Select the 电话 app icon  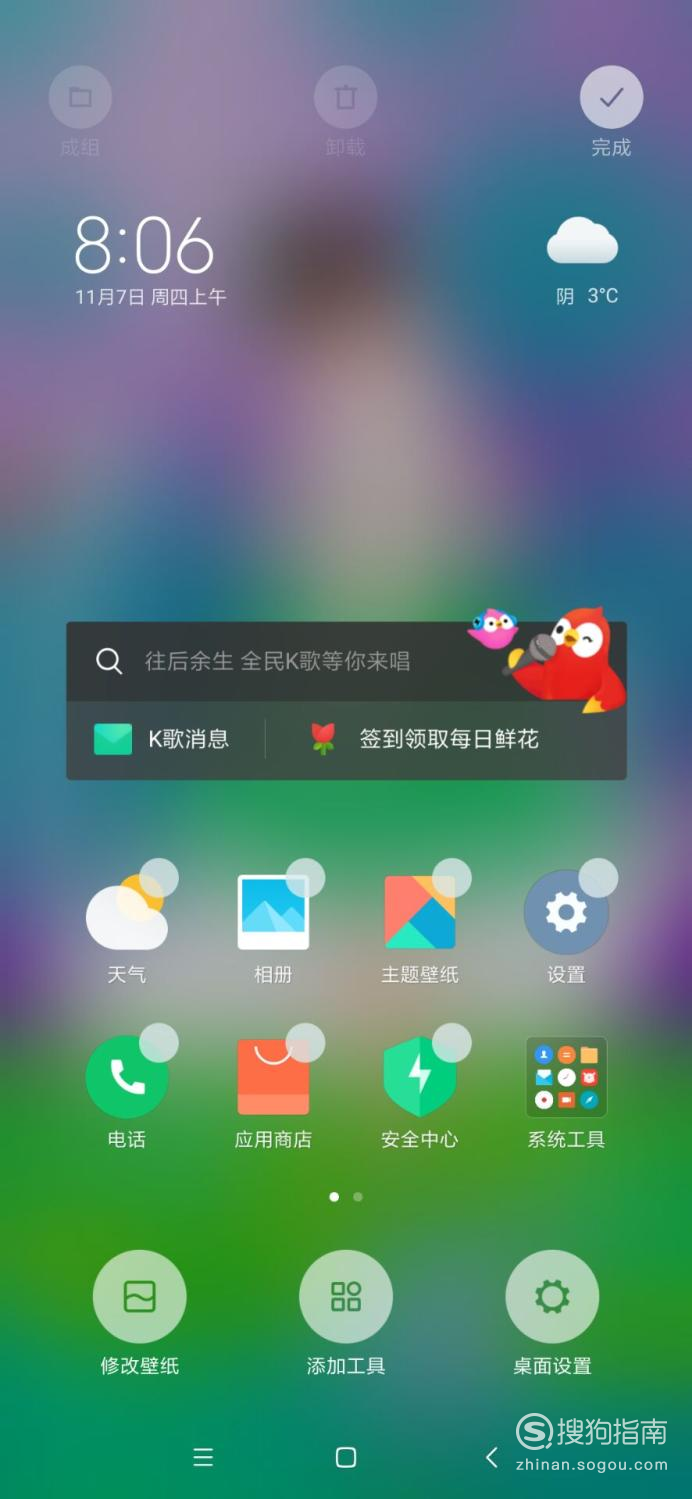[x=127, y=1077]
